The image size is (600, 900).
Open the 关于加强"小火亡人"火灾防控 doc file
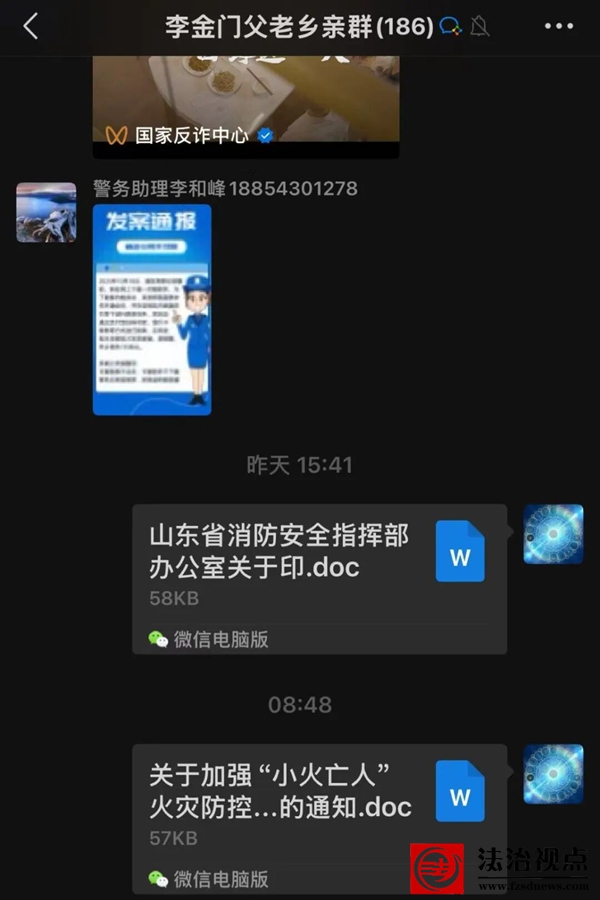pos(319,815)
